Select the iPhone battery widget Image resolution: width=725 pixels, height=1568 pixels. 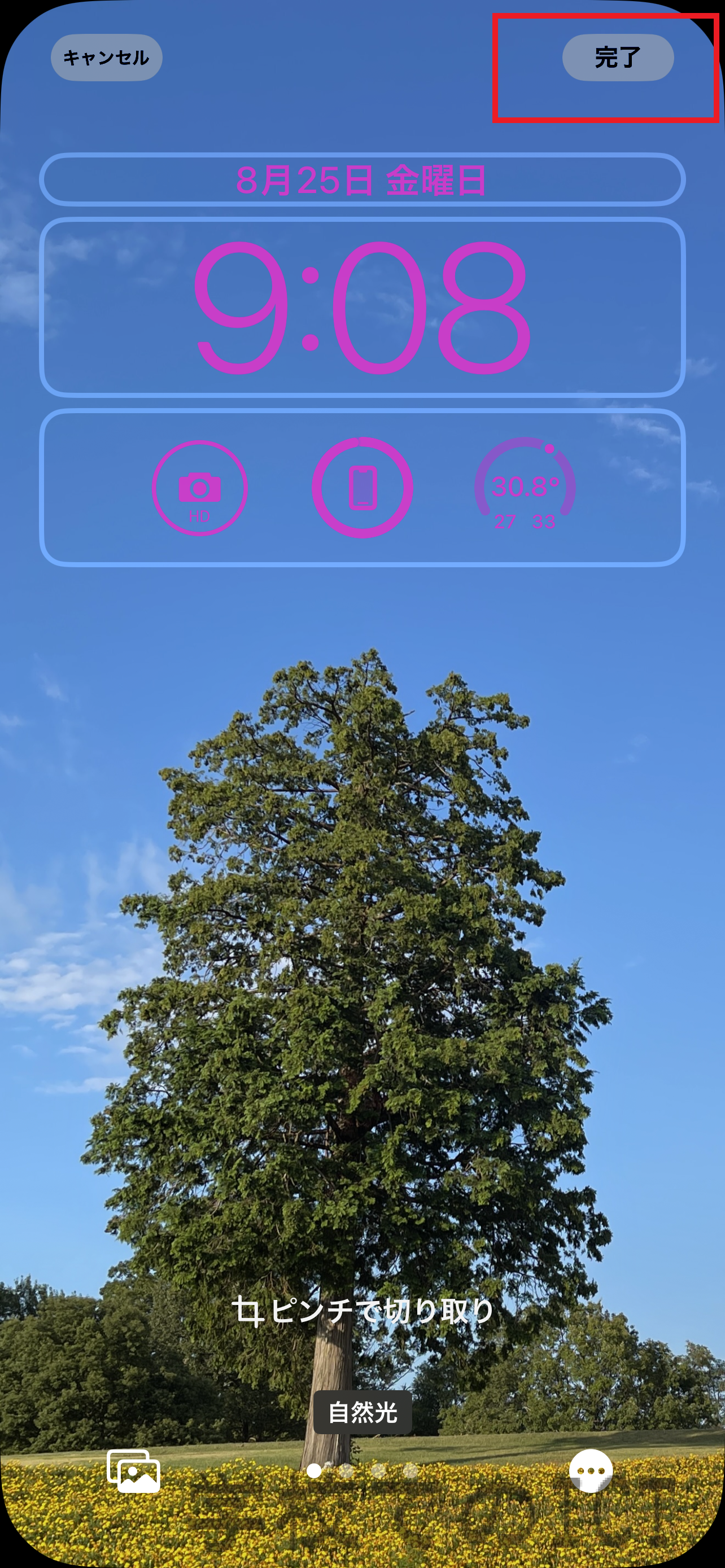pos(362,488)
